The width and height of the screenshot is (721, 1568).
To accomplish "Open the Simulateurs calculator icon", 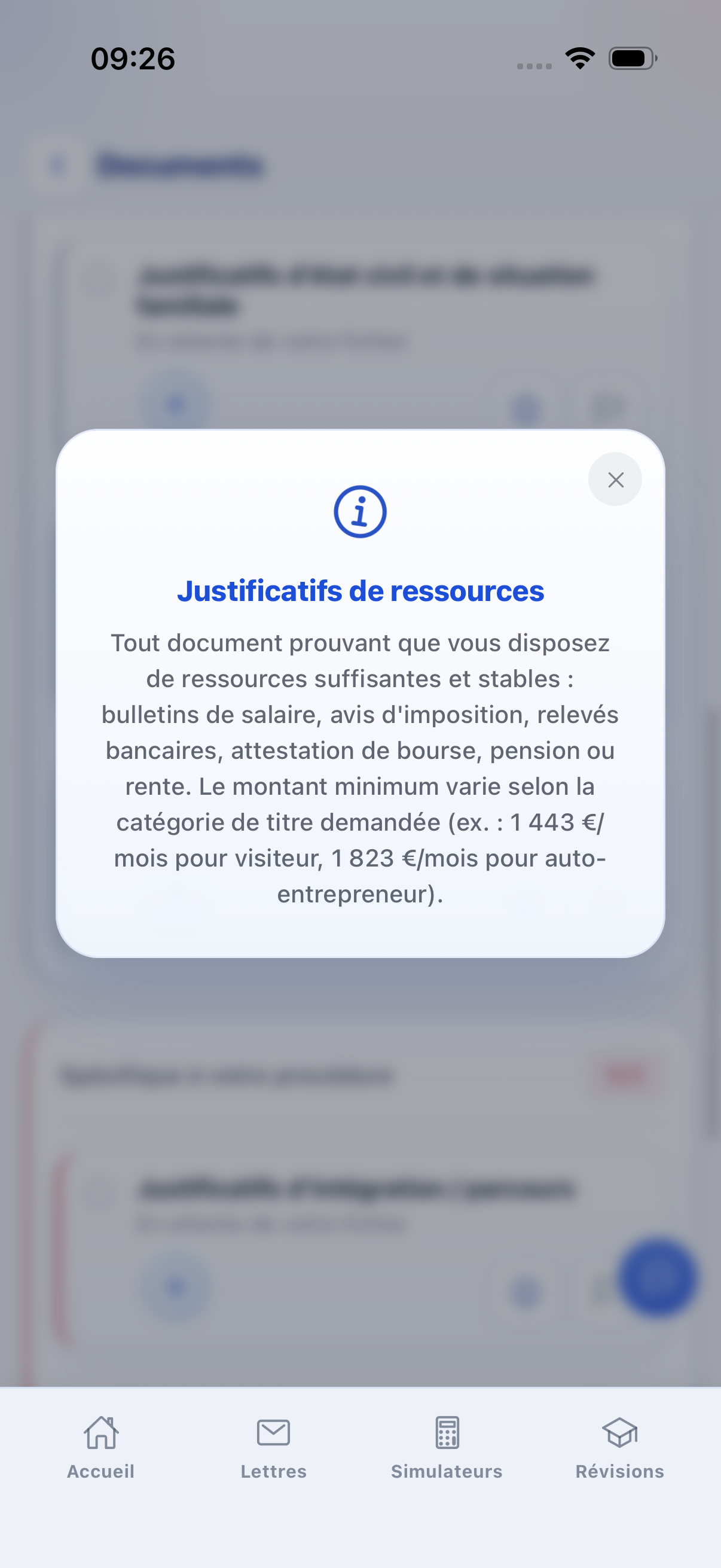I will pyautogui.click(x=446, y=1433).
